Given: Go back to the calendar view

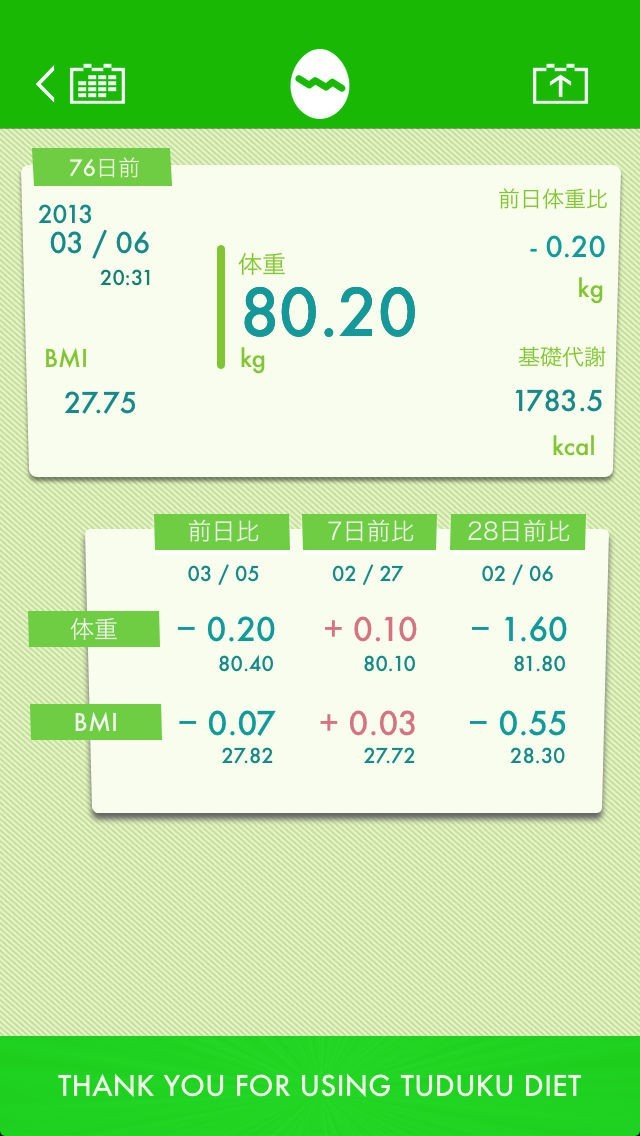Looking at the screenshot, I should point(81,84).
